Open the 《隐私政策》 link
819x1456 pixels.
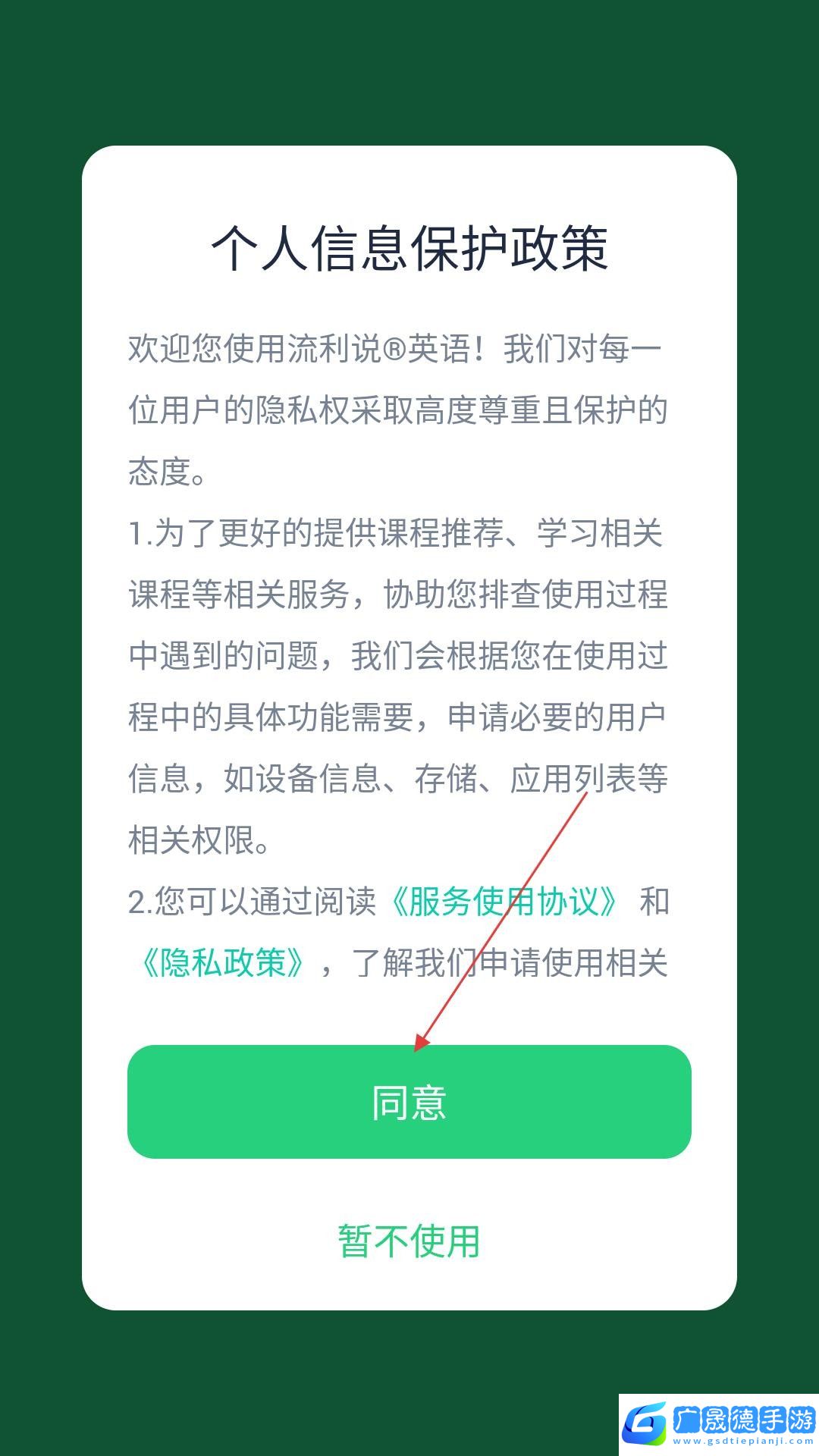[223, 963]
